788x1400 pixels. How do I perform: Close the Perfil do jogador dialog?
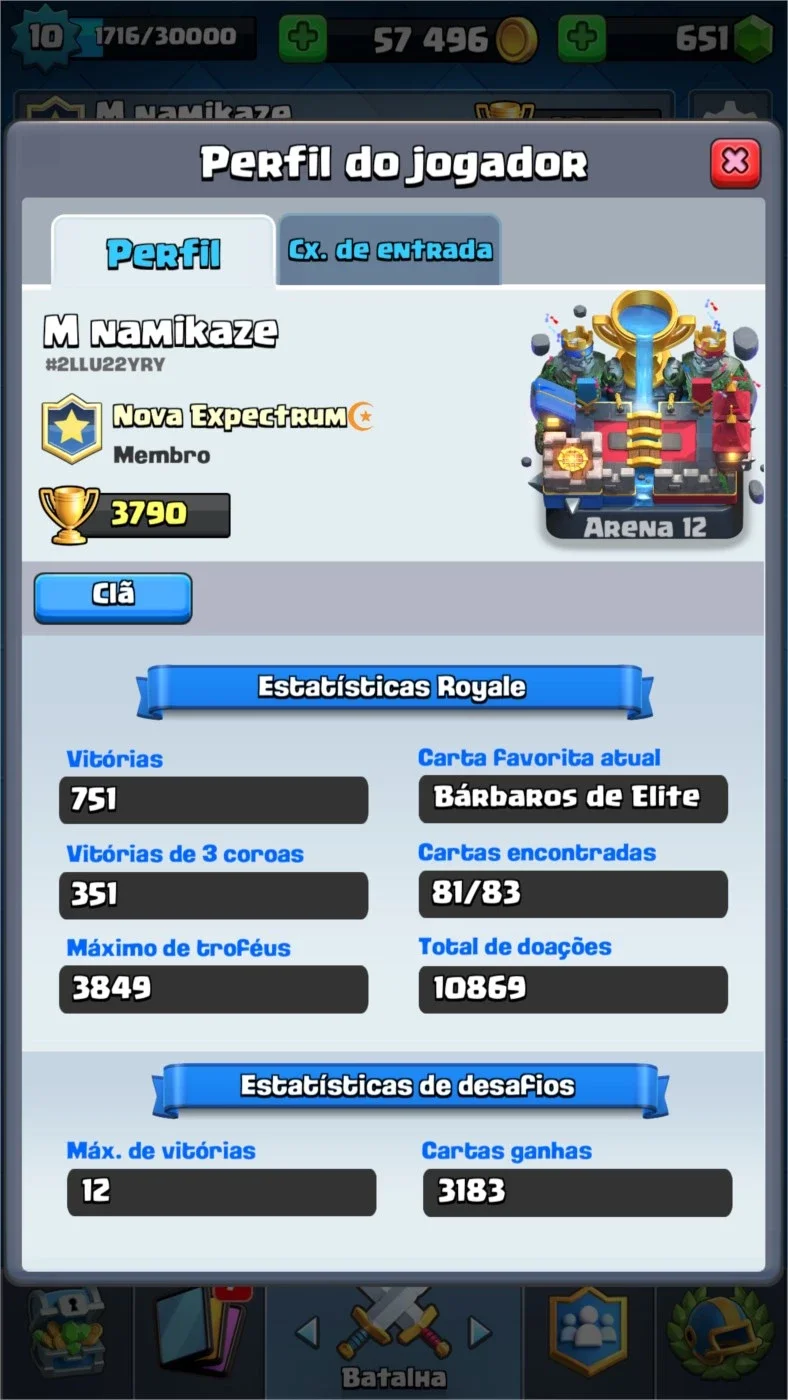coord(735,163)
